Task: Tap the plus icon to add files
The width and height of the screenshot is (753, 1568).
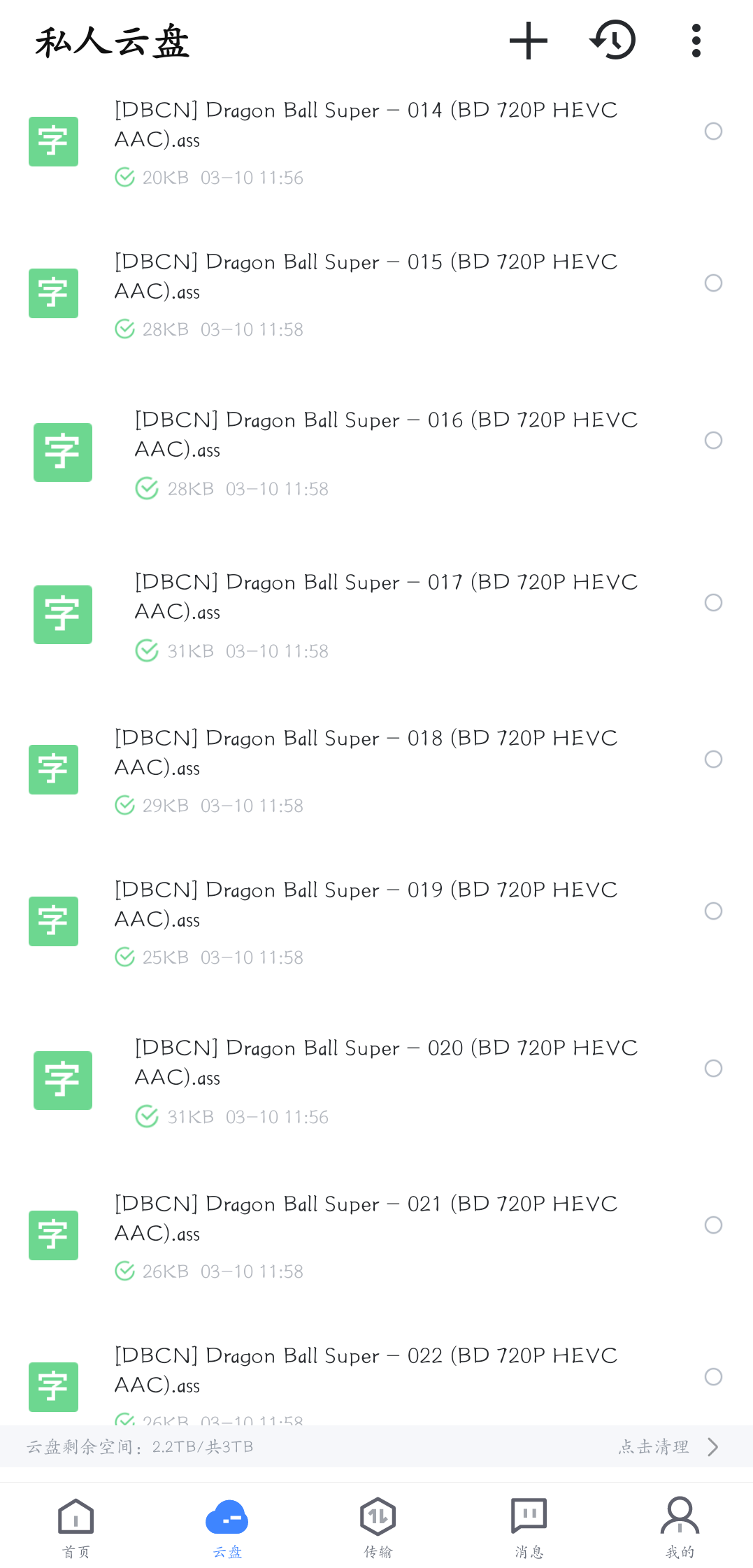Action: tap(528, 41)
